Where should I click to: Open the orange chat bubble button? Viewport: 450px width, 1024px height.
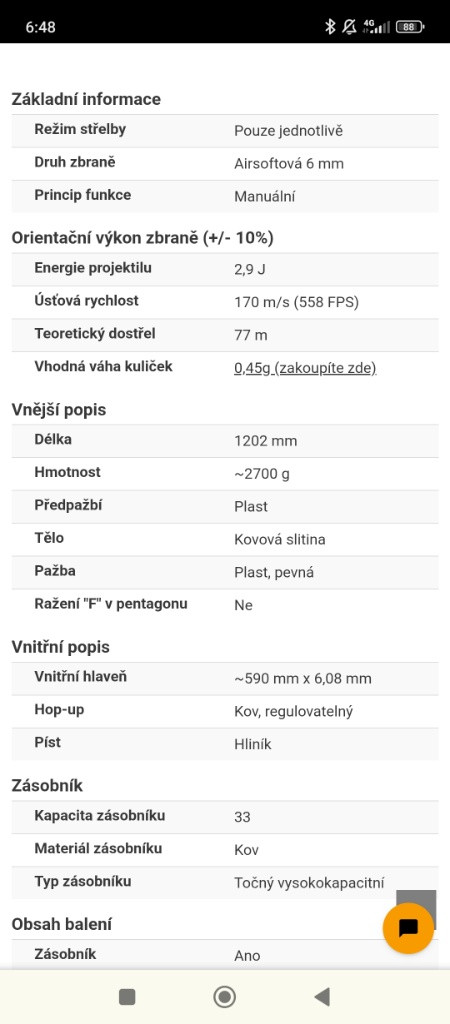(408, 928)
